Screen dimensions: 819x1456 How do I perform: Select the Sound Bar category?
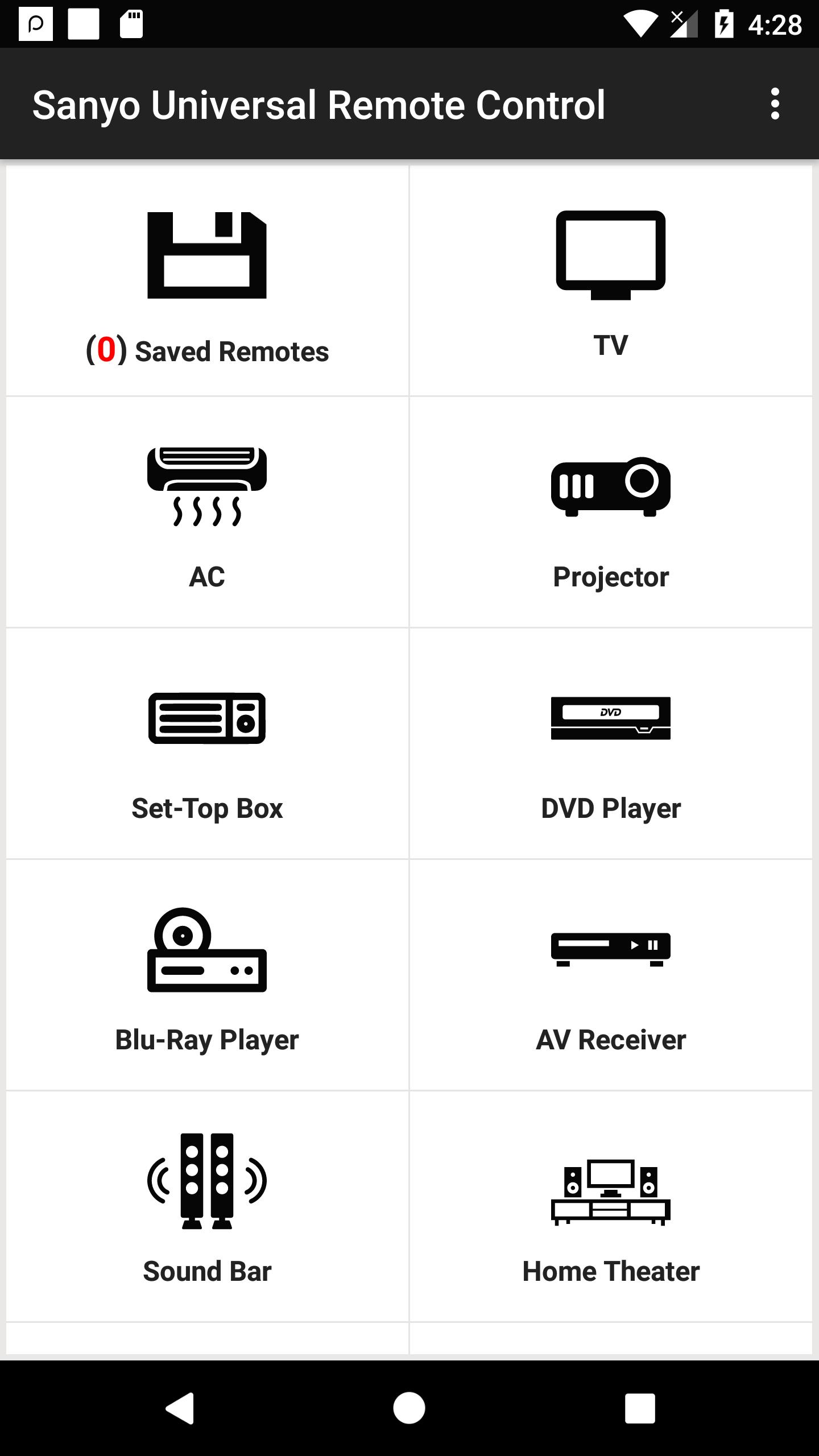(x=207, y=1207)
